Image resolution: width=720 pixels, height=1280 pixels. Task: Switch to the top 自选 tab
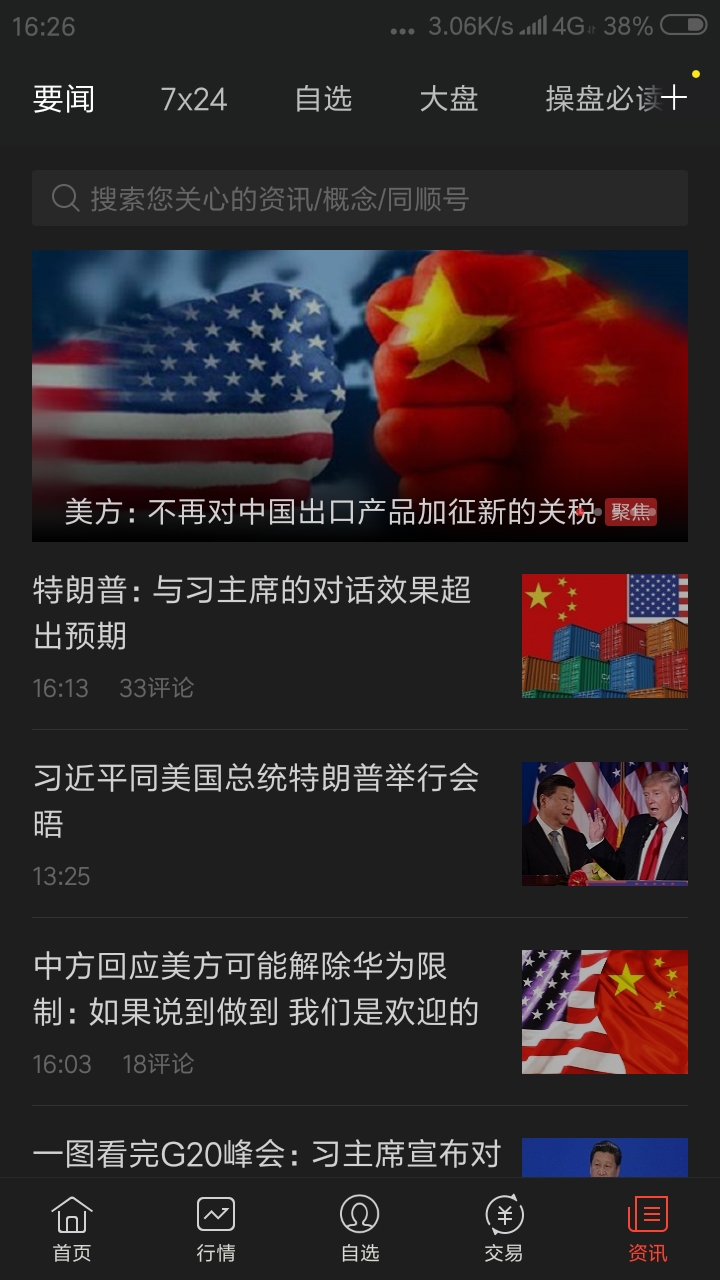(x=323, y=99)
